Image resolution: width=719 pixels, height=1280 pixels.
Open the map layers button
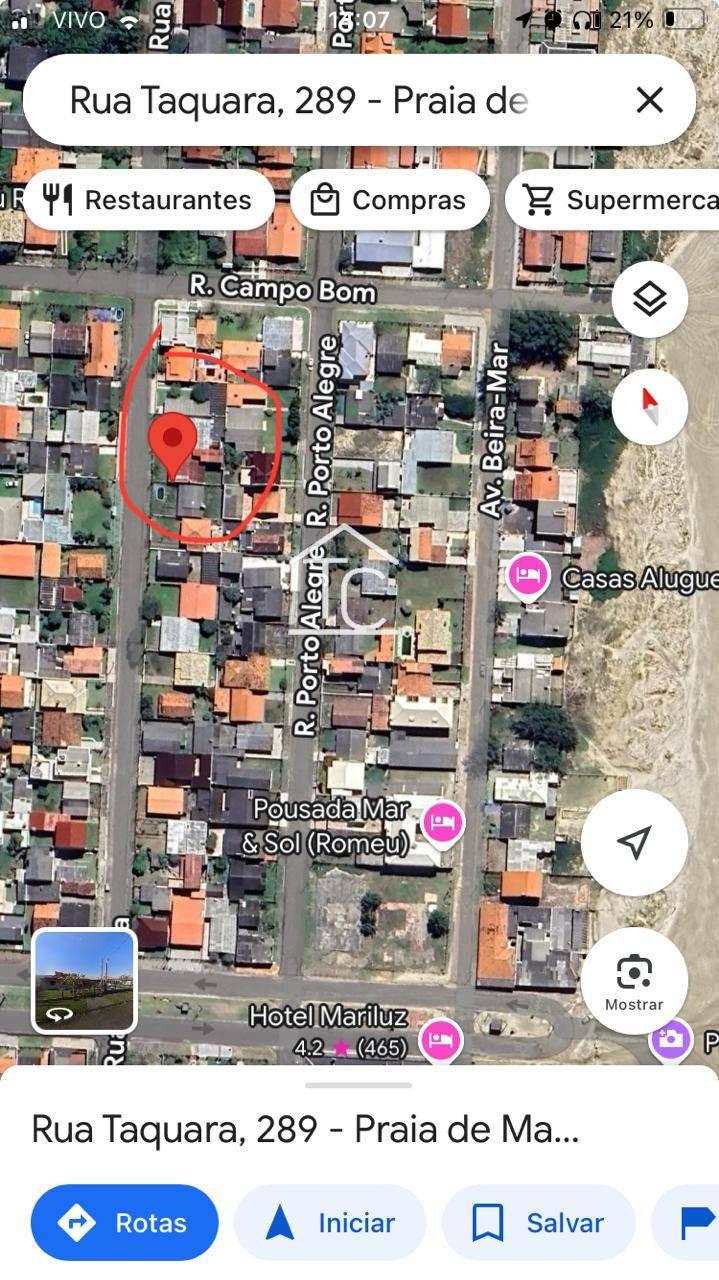[650, 298]
